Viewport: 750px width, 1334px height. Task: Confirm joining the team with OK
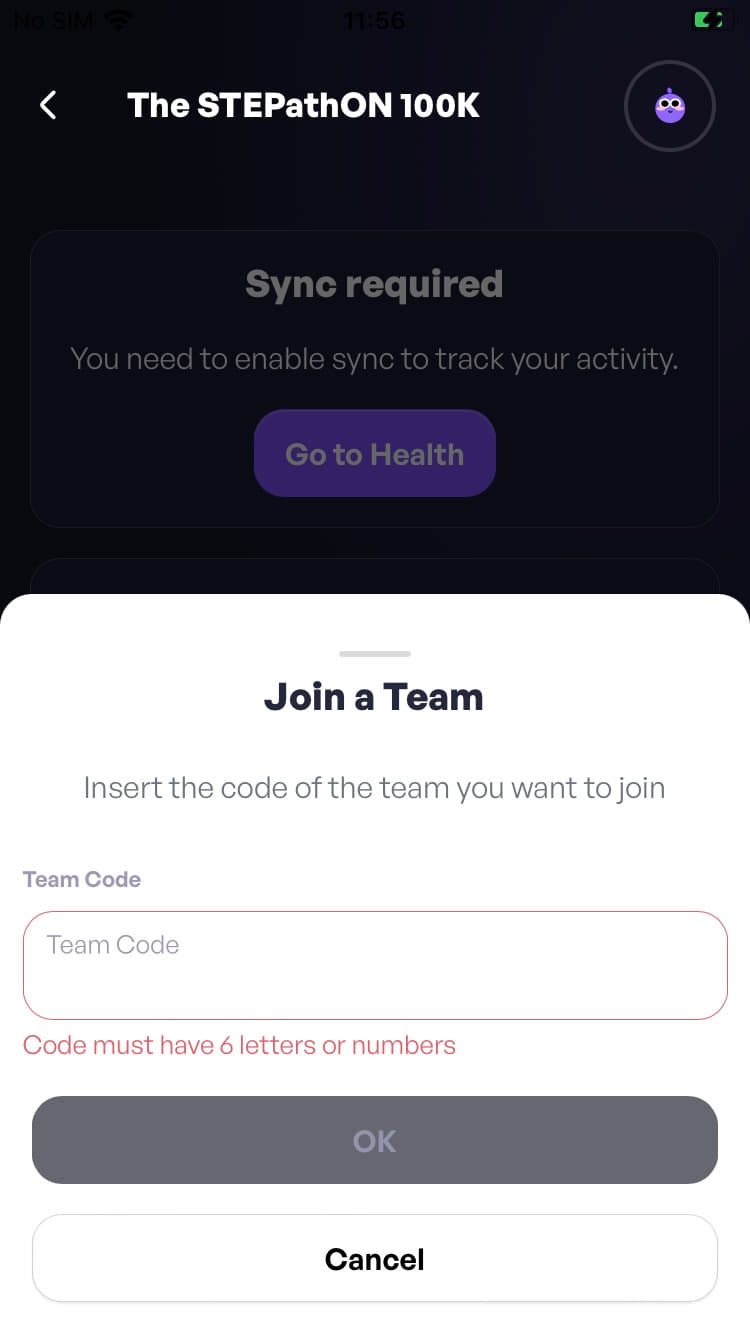[x=375, y=1140]
